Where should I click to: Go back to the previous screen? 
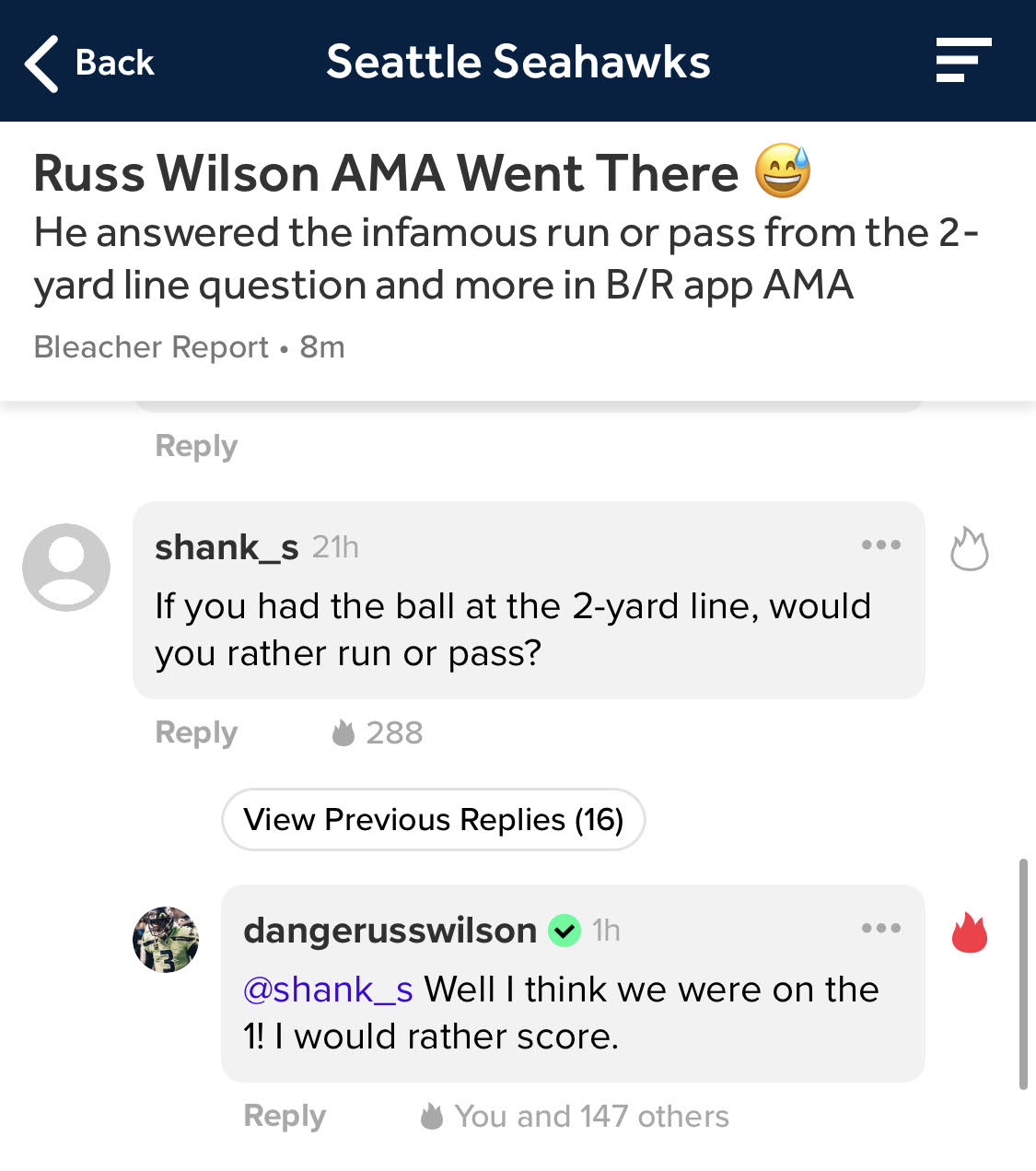[x=89, y=63]
